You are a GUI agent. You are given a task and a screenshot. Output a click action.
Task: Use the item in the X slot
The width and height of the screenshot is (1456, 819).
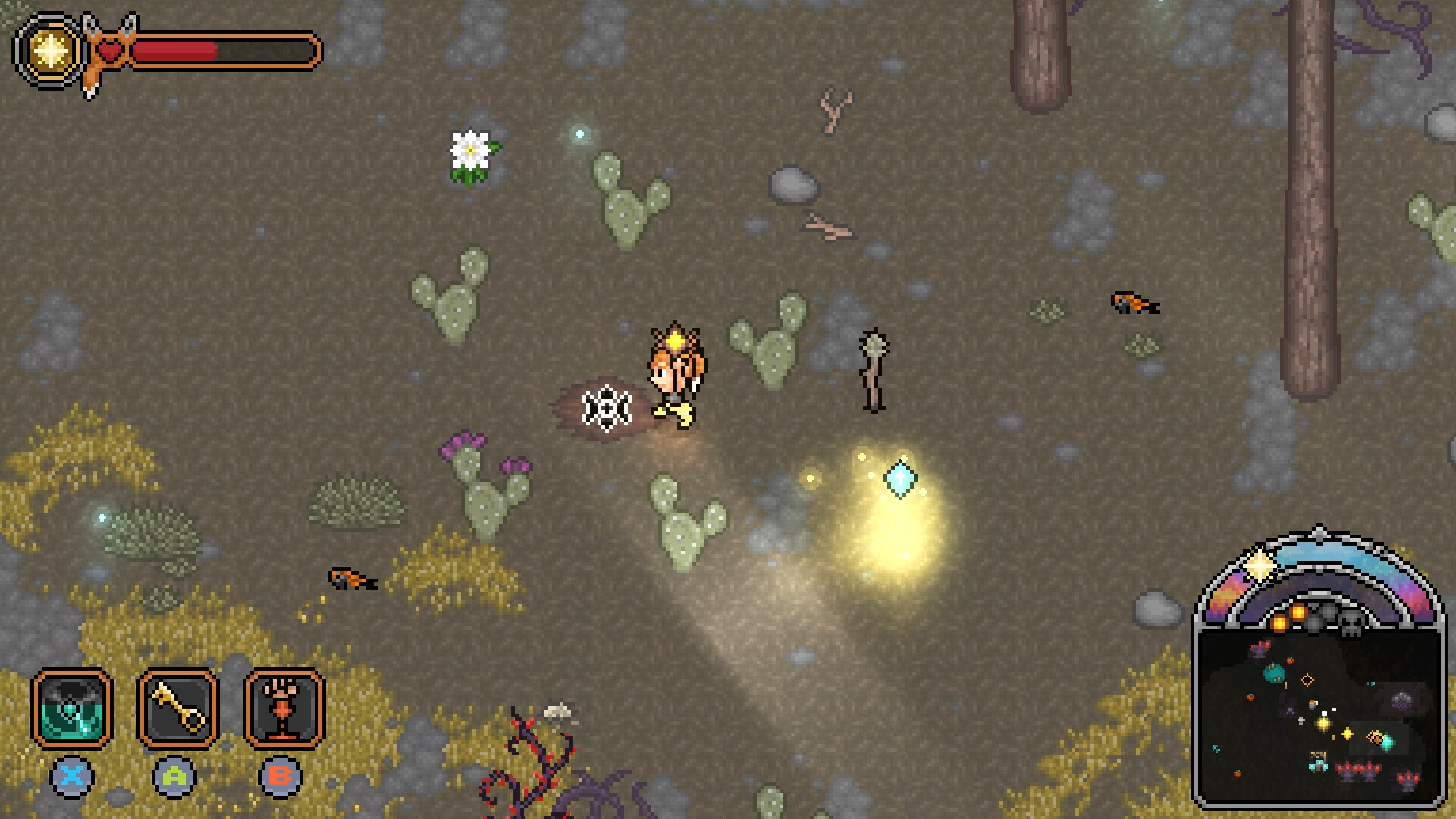(x=72, y=709)
